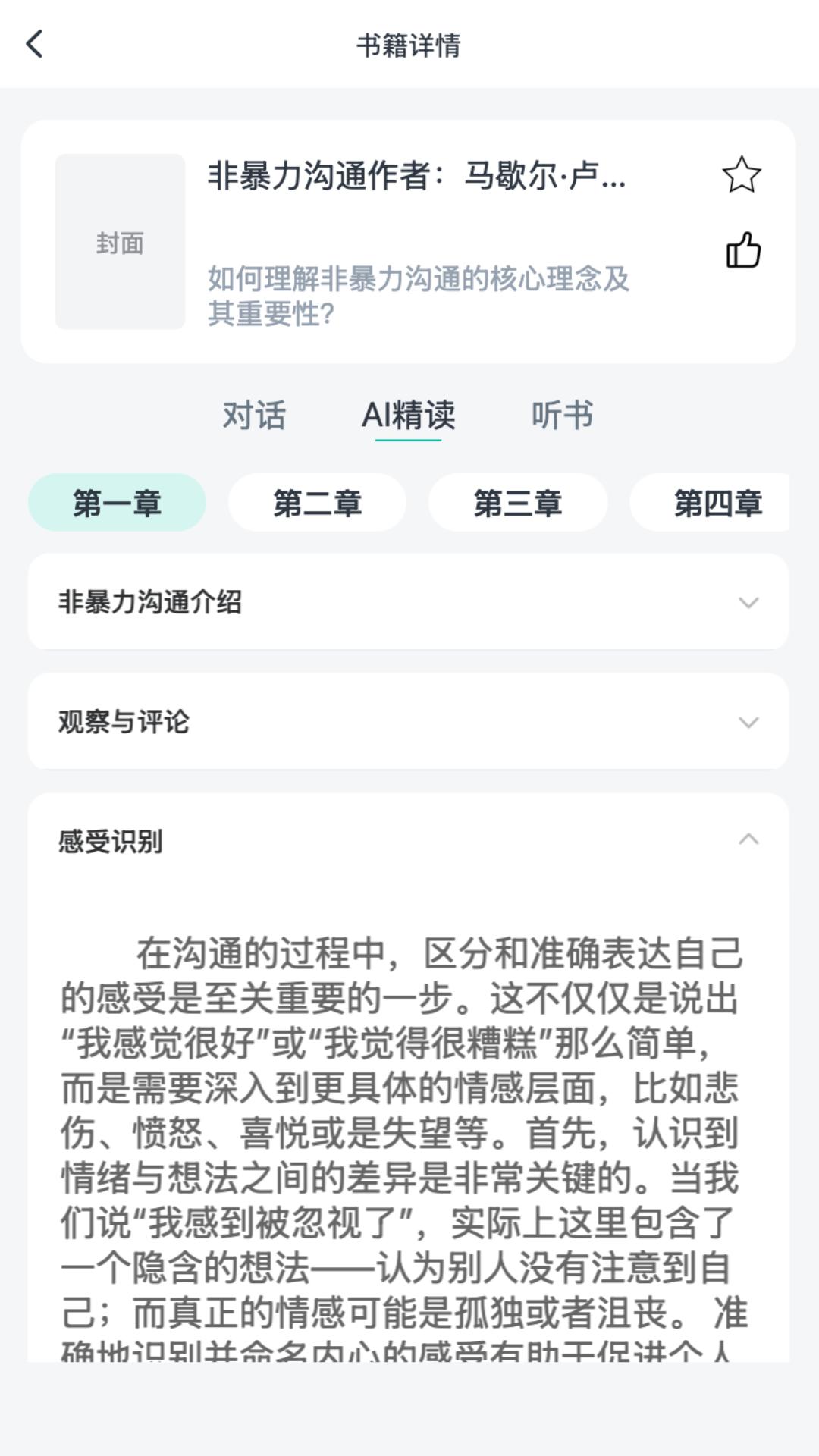Go back from book details
This screenshot has width=819, height=1456.
click(x=35, y=44)
